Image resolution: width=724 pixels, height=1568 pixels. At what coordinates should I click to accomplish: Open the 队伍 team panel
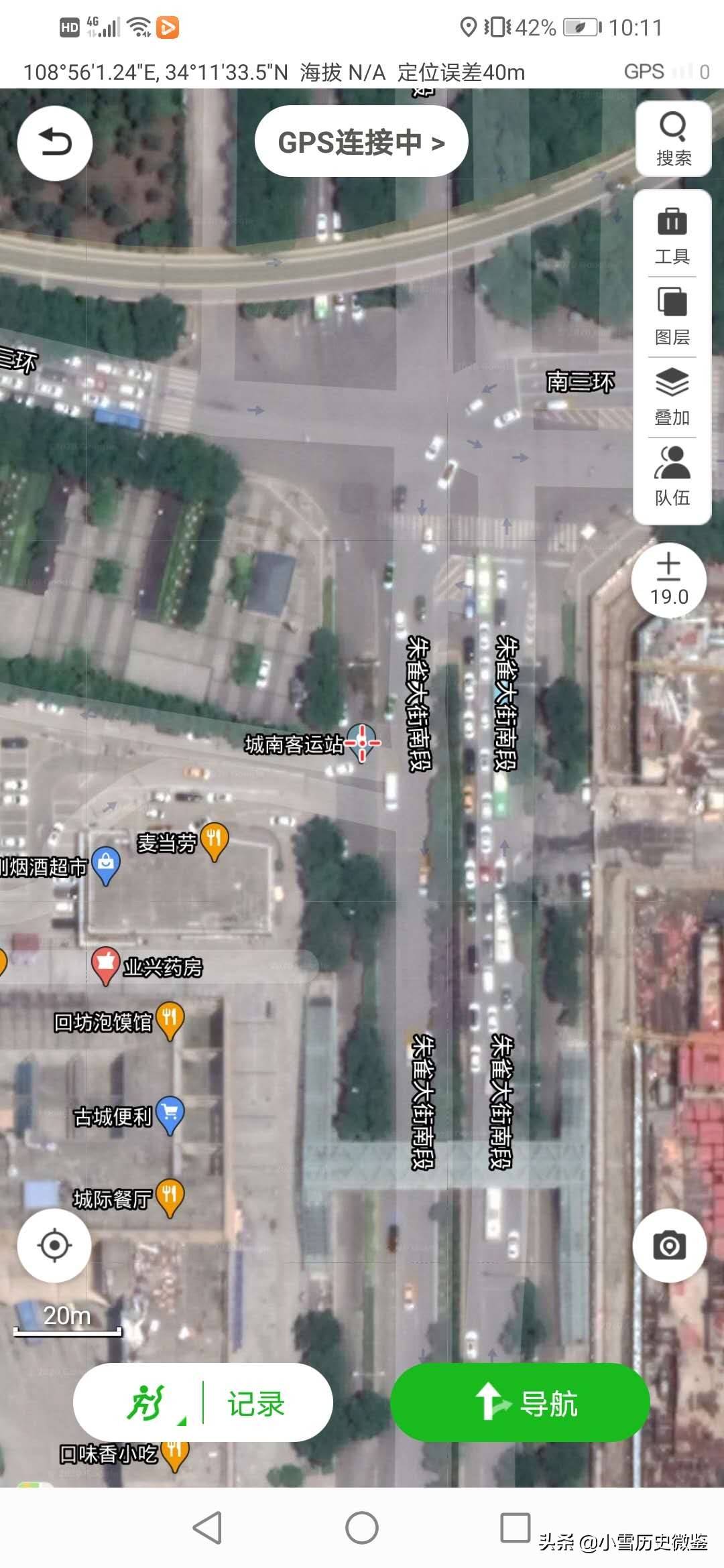click(672, 477)
